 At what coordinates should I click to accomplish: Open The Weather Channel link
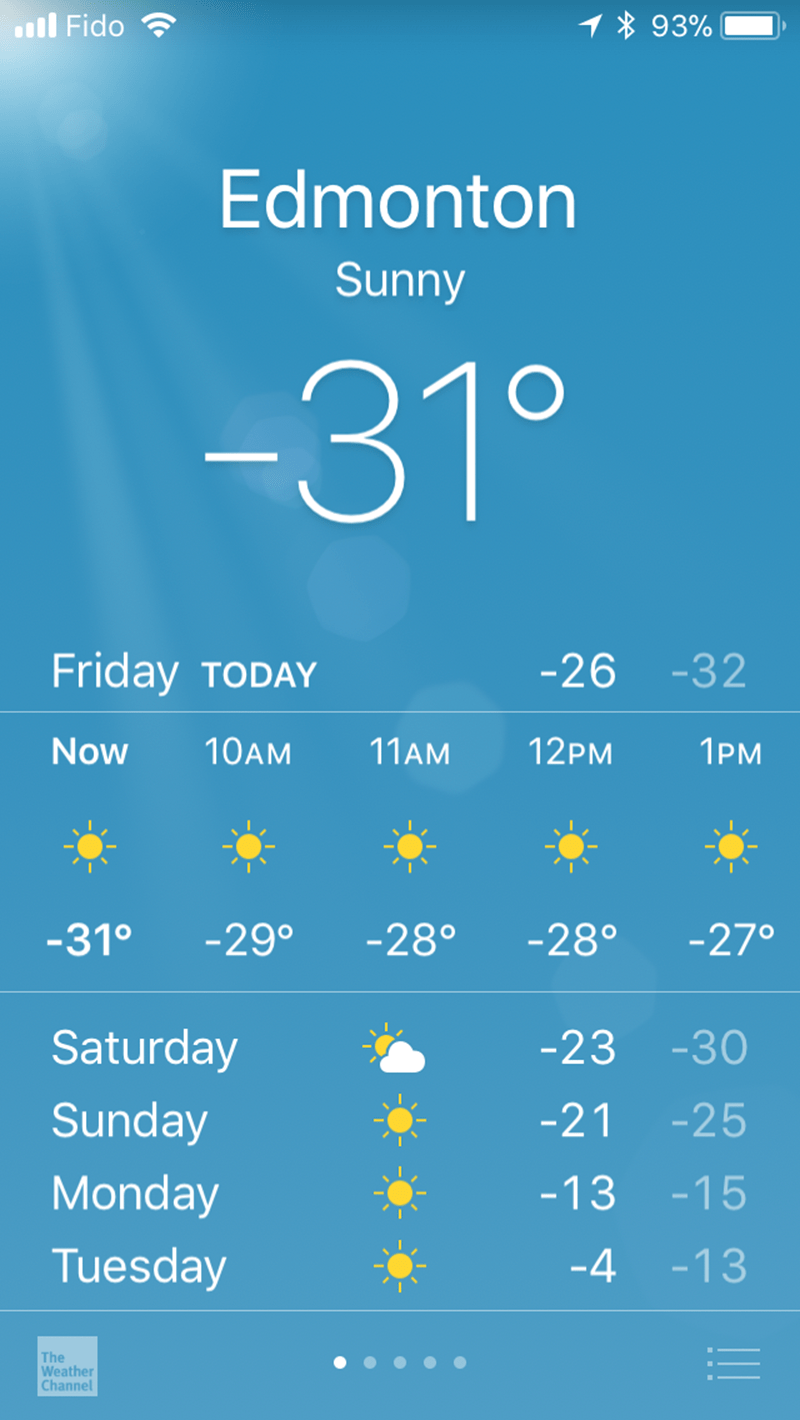(67, 1365)
